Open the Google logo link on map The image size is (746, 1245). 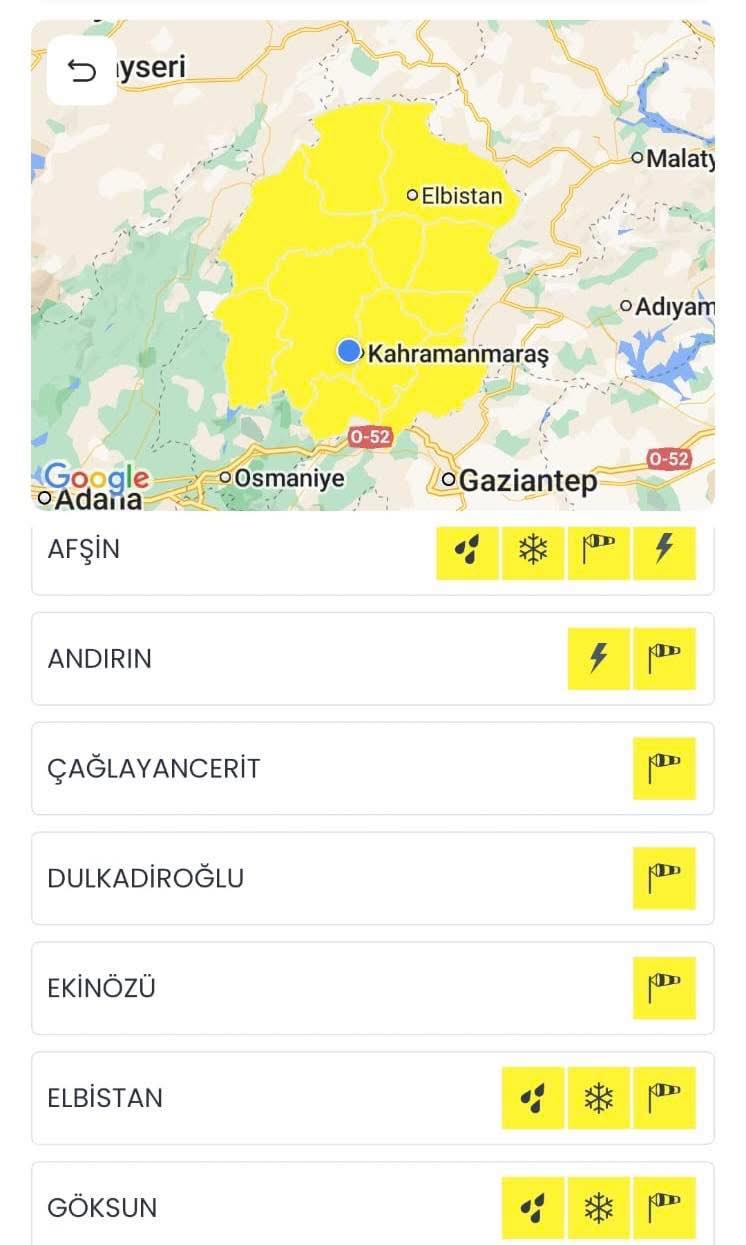96,477
